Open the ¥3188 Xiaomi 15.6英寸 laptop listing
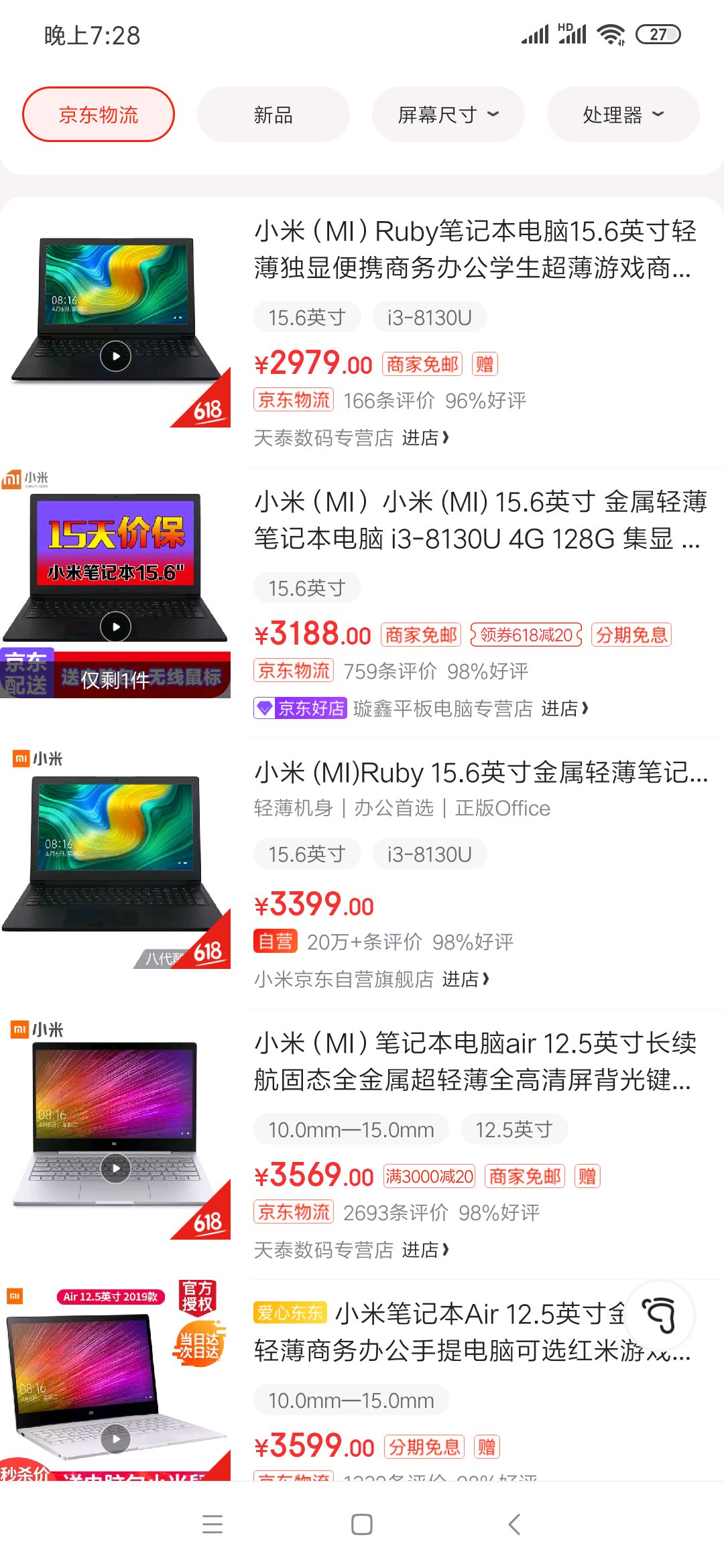This screenshot has height=1568, width=724. pyautogui.click(x=480, y=520)
